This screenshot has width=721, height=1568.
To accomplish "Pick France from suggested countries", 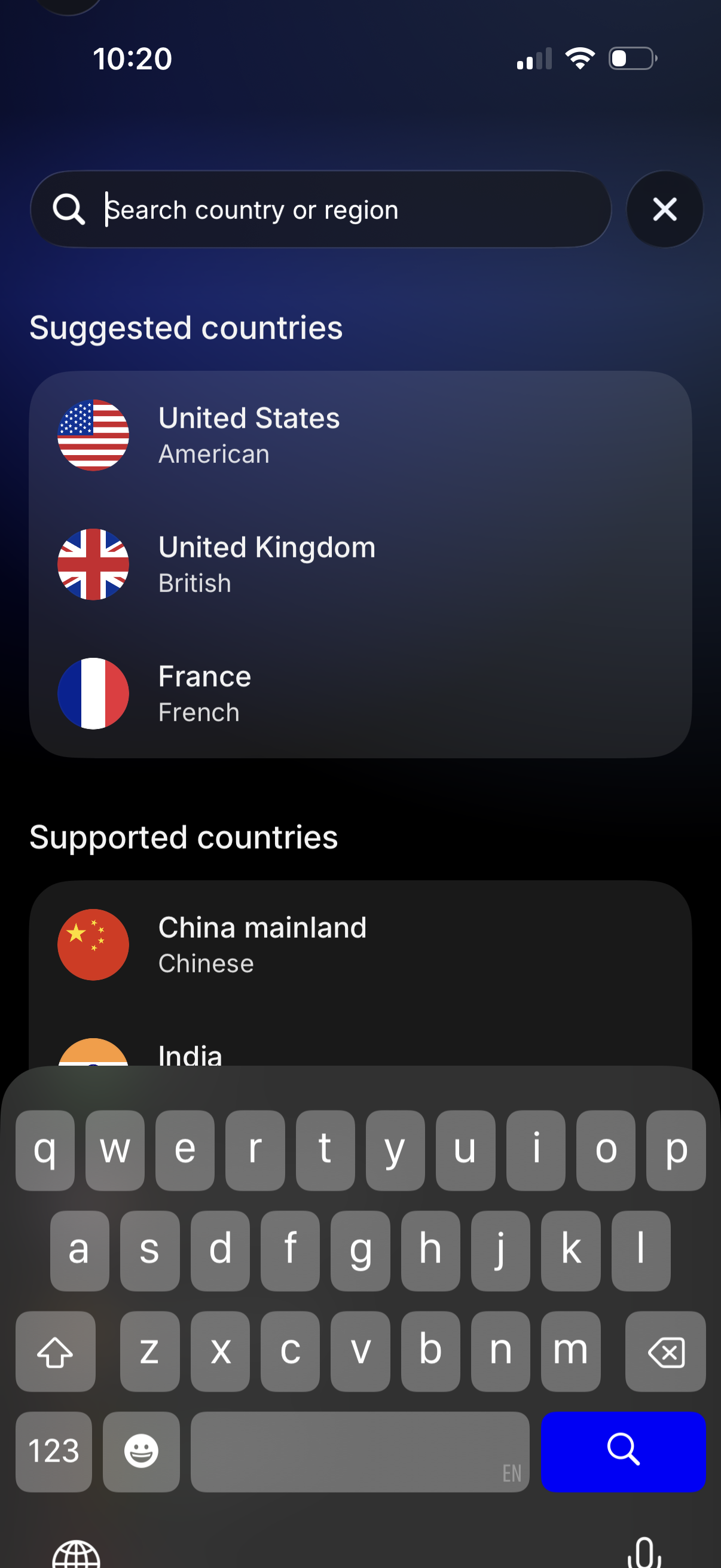I will pos(360,693).
